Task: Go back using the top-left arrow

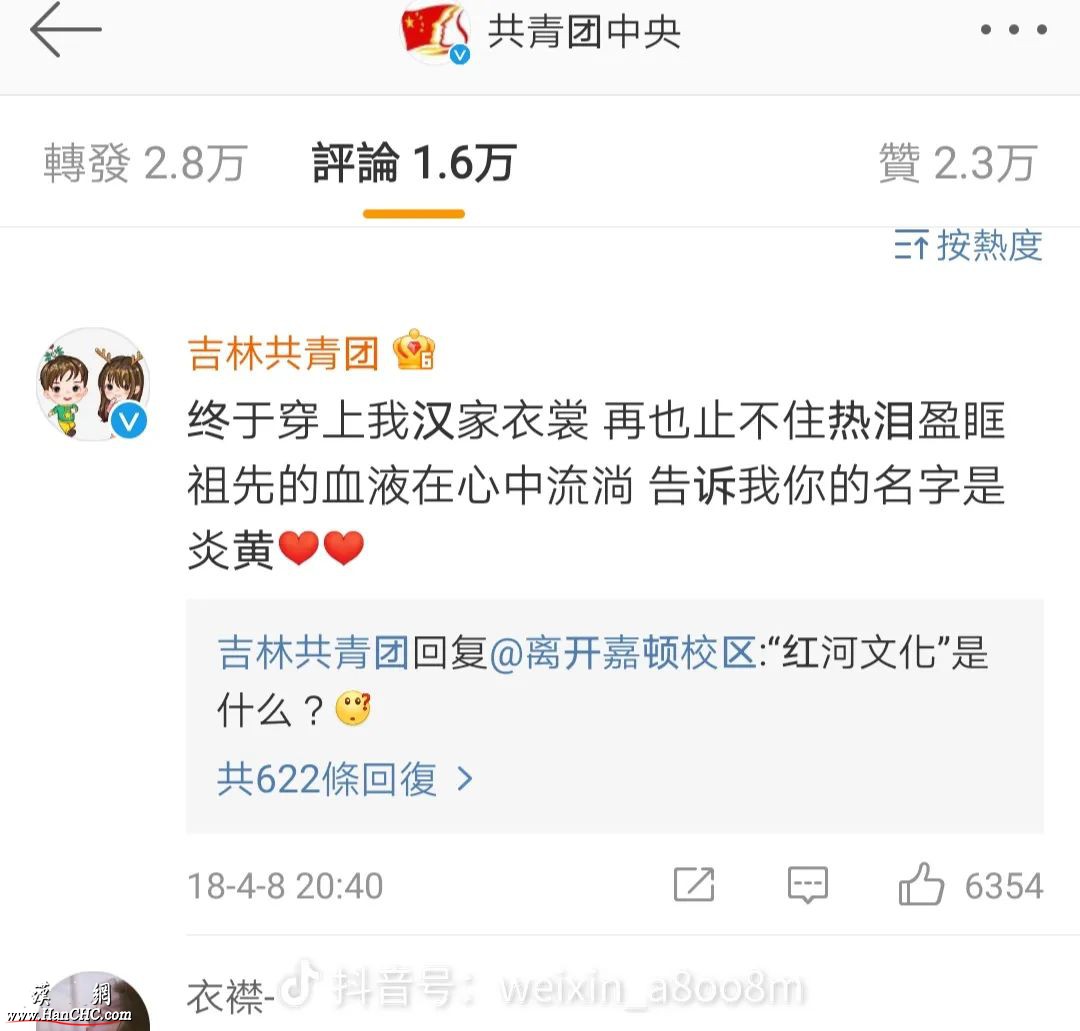Action: pyautogui.click(x=66, y=31)
